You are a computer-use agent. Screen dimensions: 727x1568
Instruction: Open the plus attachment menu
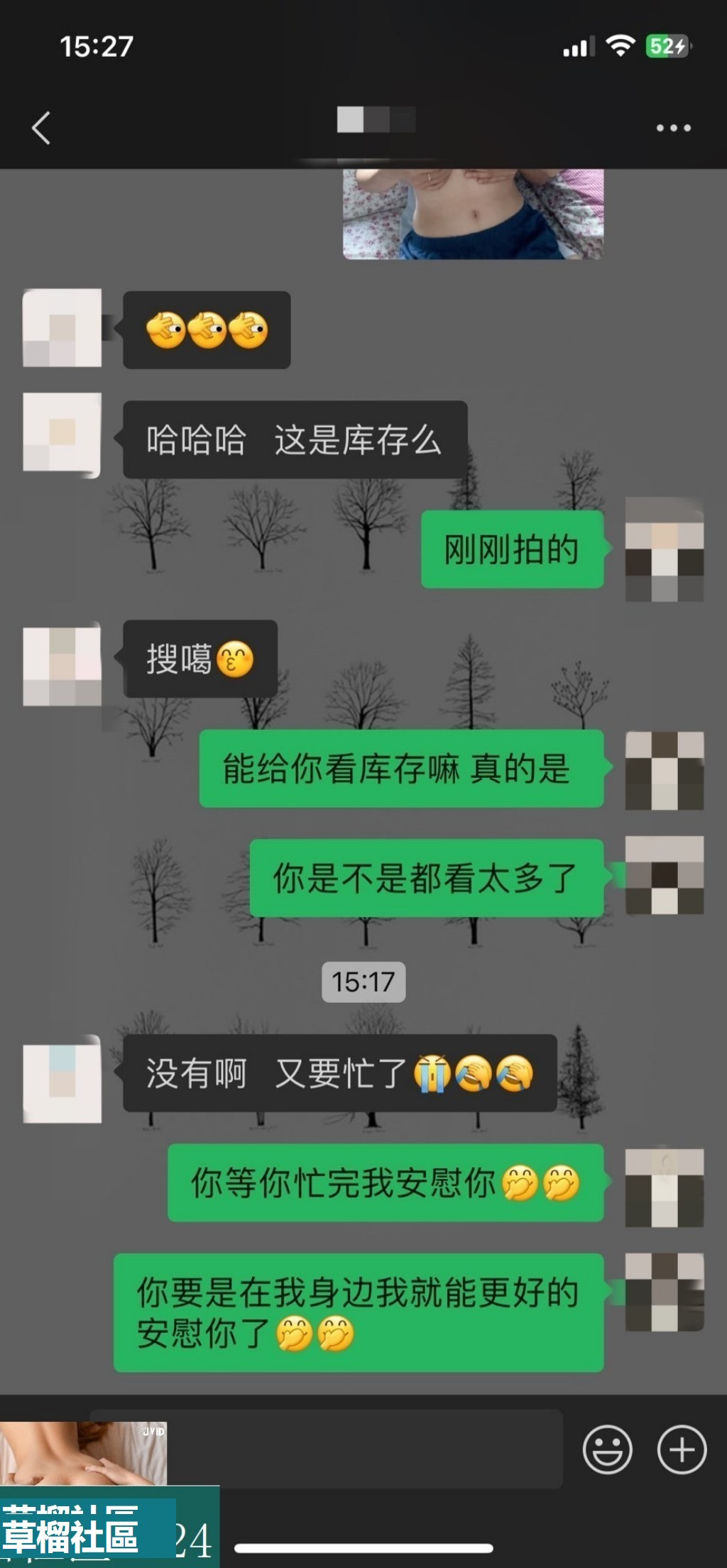(x=682, y=1449)
